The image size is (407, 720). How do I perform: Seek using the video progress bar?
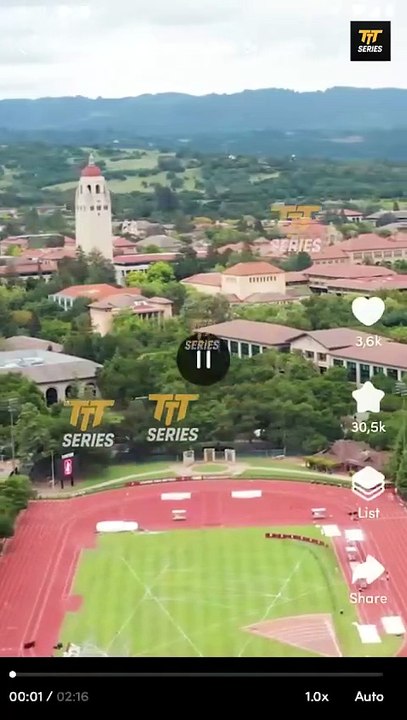tap(196, 674)
